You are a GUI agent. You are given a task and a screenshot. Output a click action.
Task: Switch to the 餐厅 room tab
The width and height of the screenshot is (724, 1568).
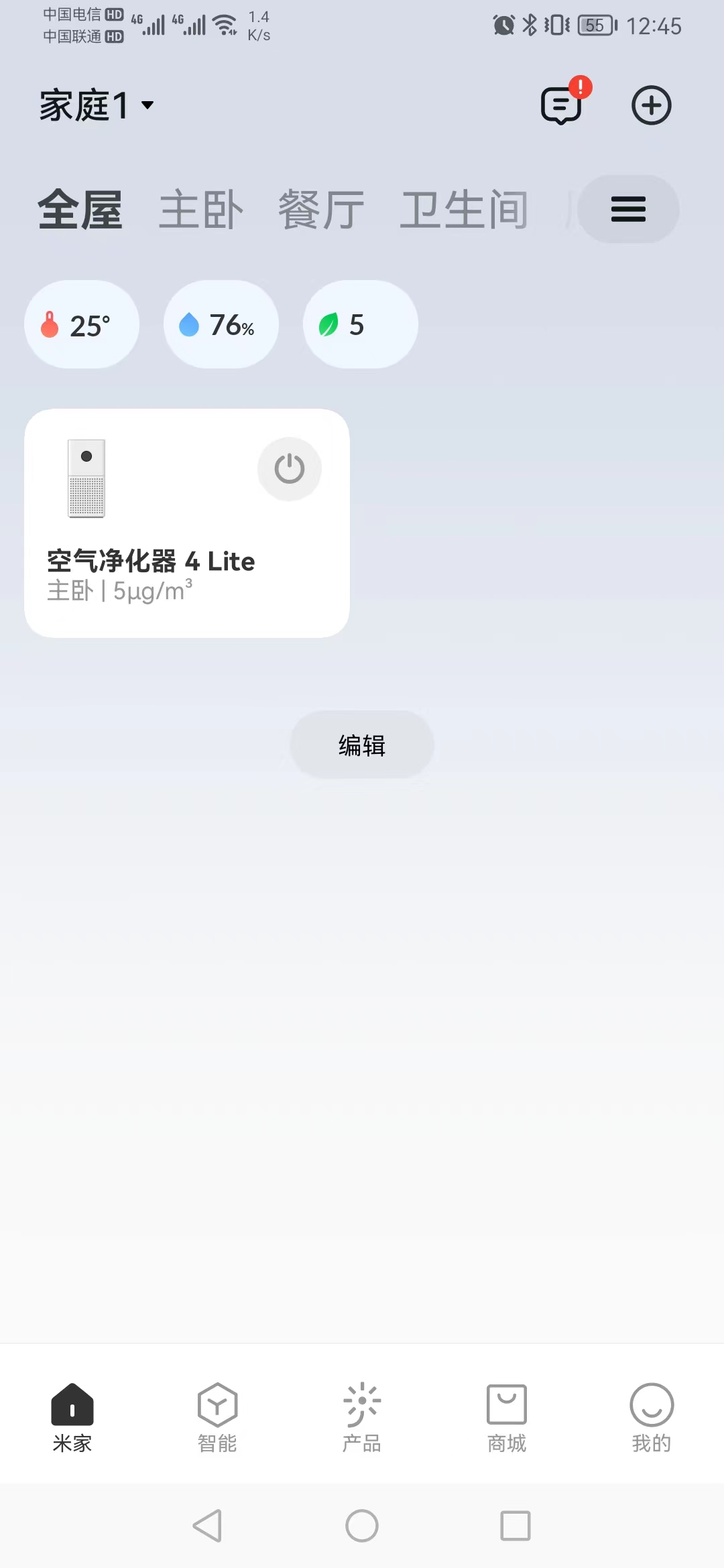click(322, 210)
